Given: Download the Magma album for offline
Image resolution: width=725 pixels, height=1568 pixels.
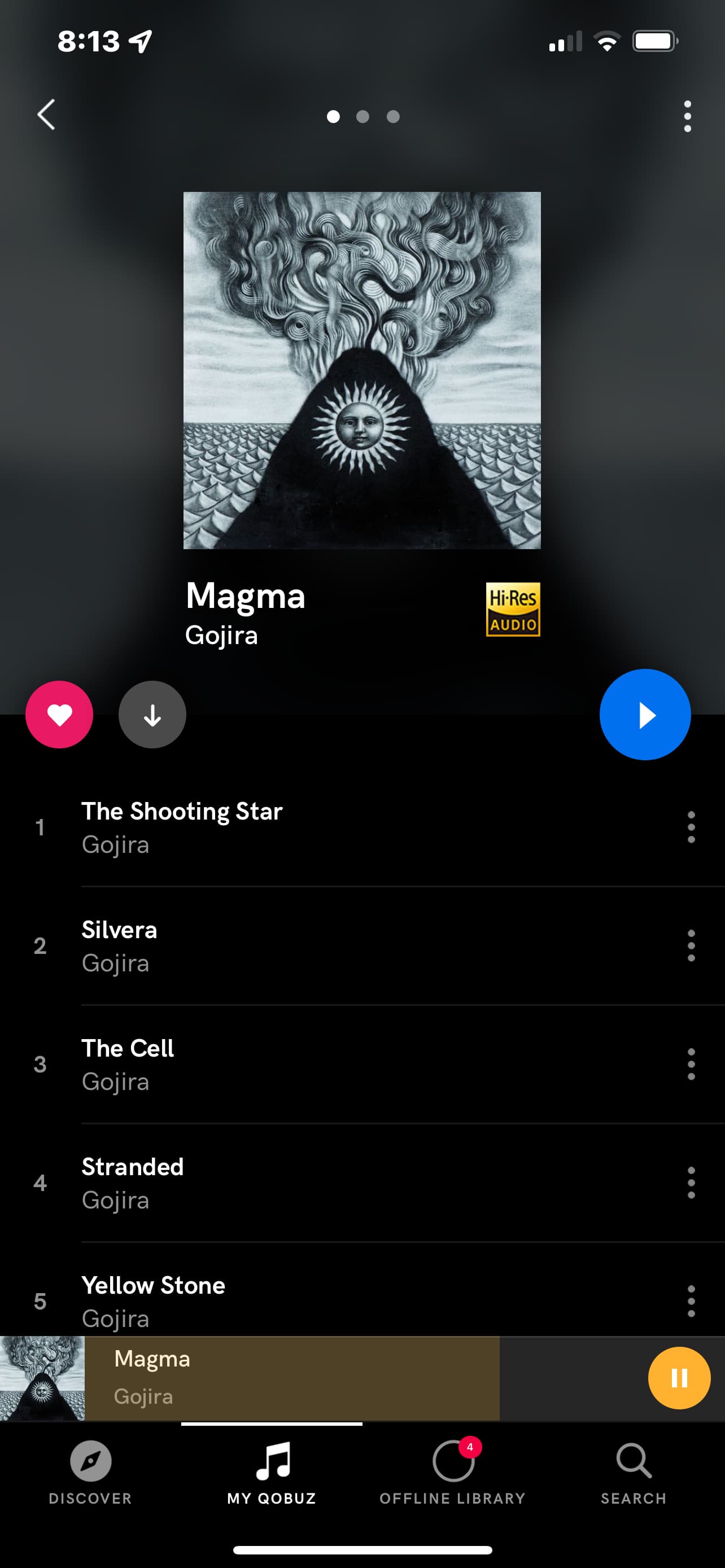Looking at the screenshot, I should pos(152,715).
